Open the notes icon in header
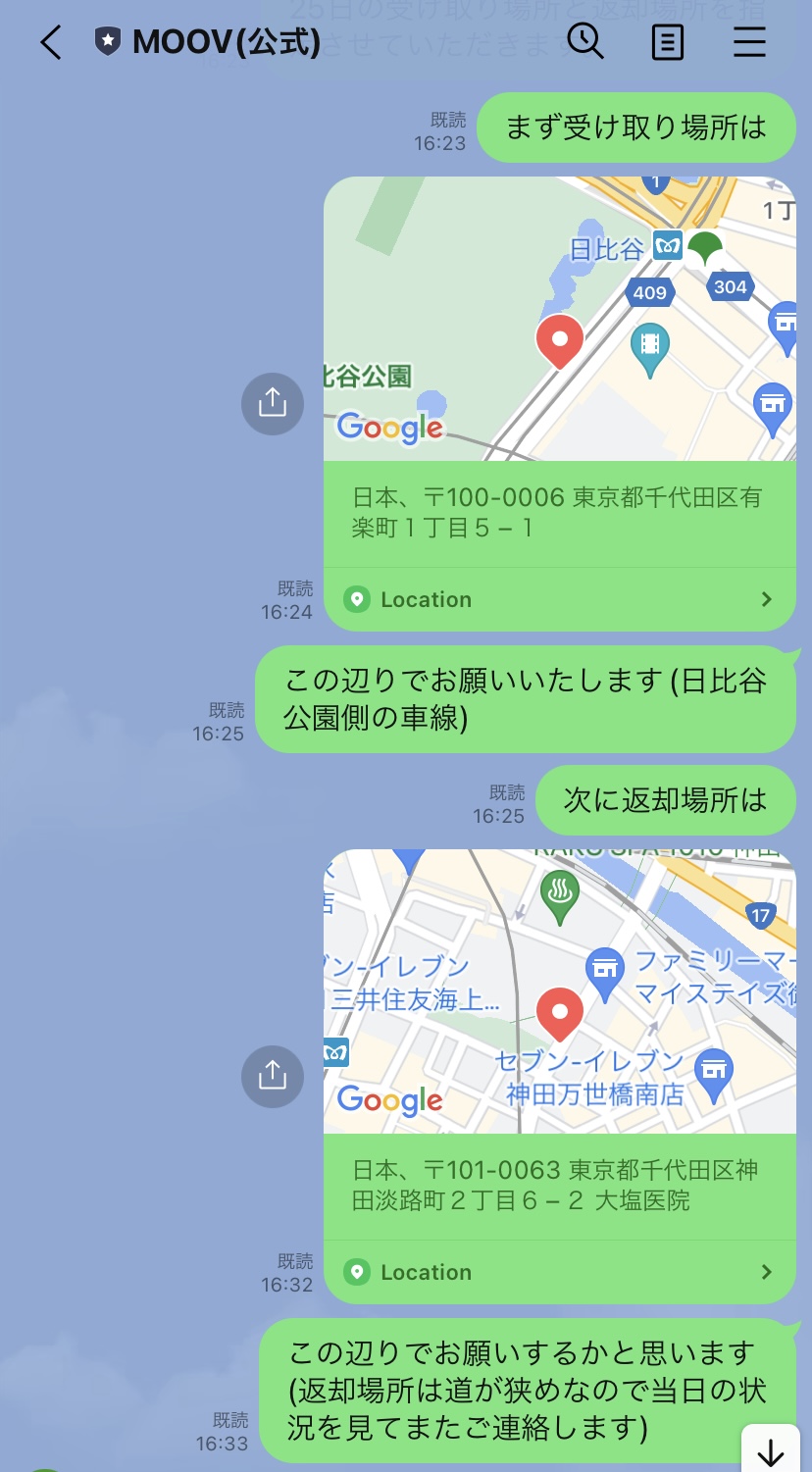Image resolution: width=812 pixels, height=1472 pixels. 668,42
